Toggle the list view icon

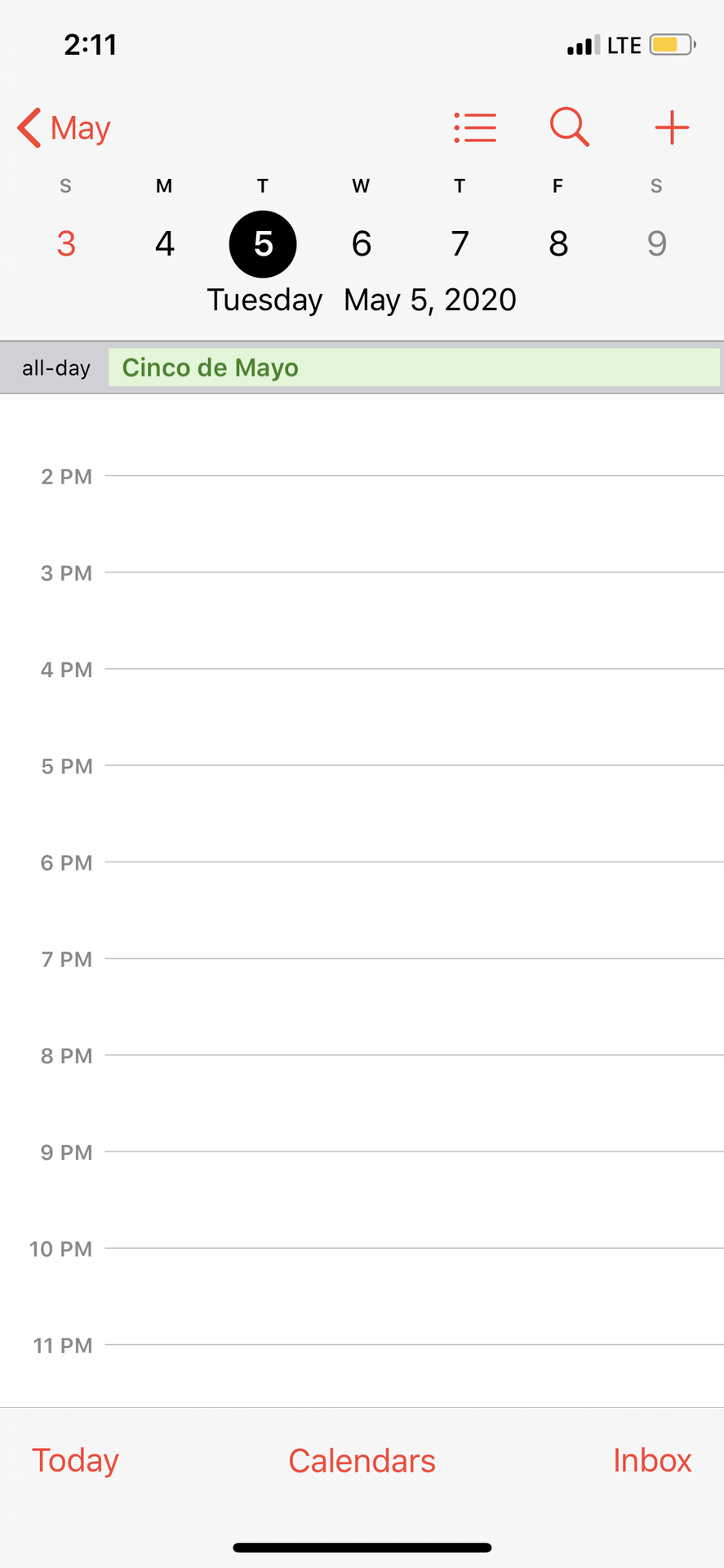coord(475,128)
